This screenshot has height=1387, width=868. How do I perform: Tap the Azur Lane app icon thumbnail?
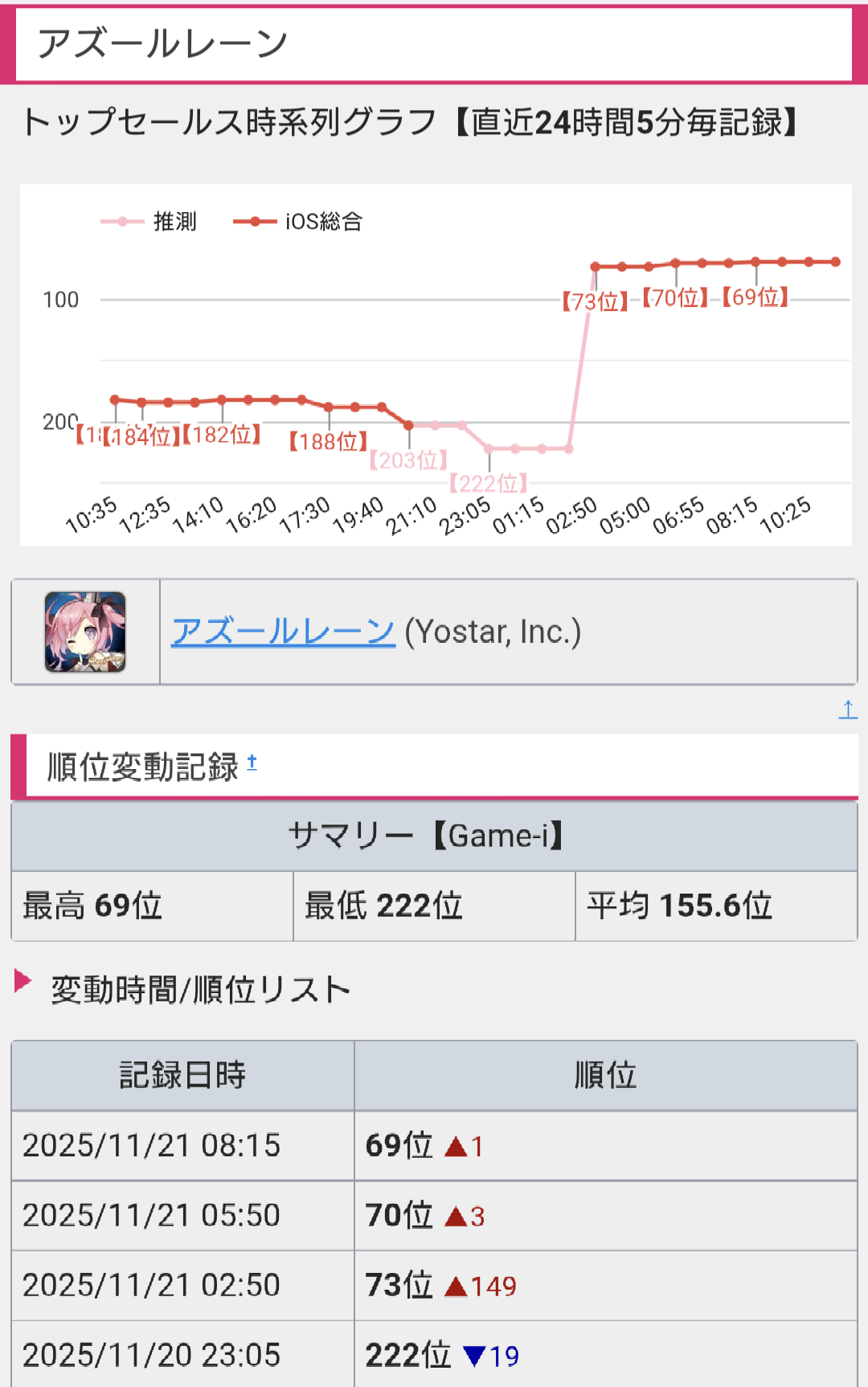tap(85, 632)
